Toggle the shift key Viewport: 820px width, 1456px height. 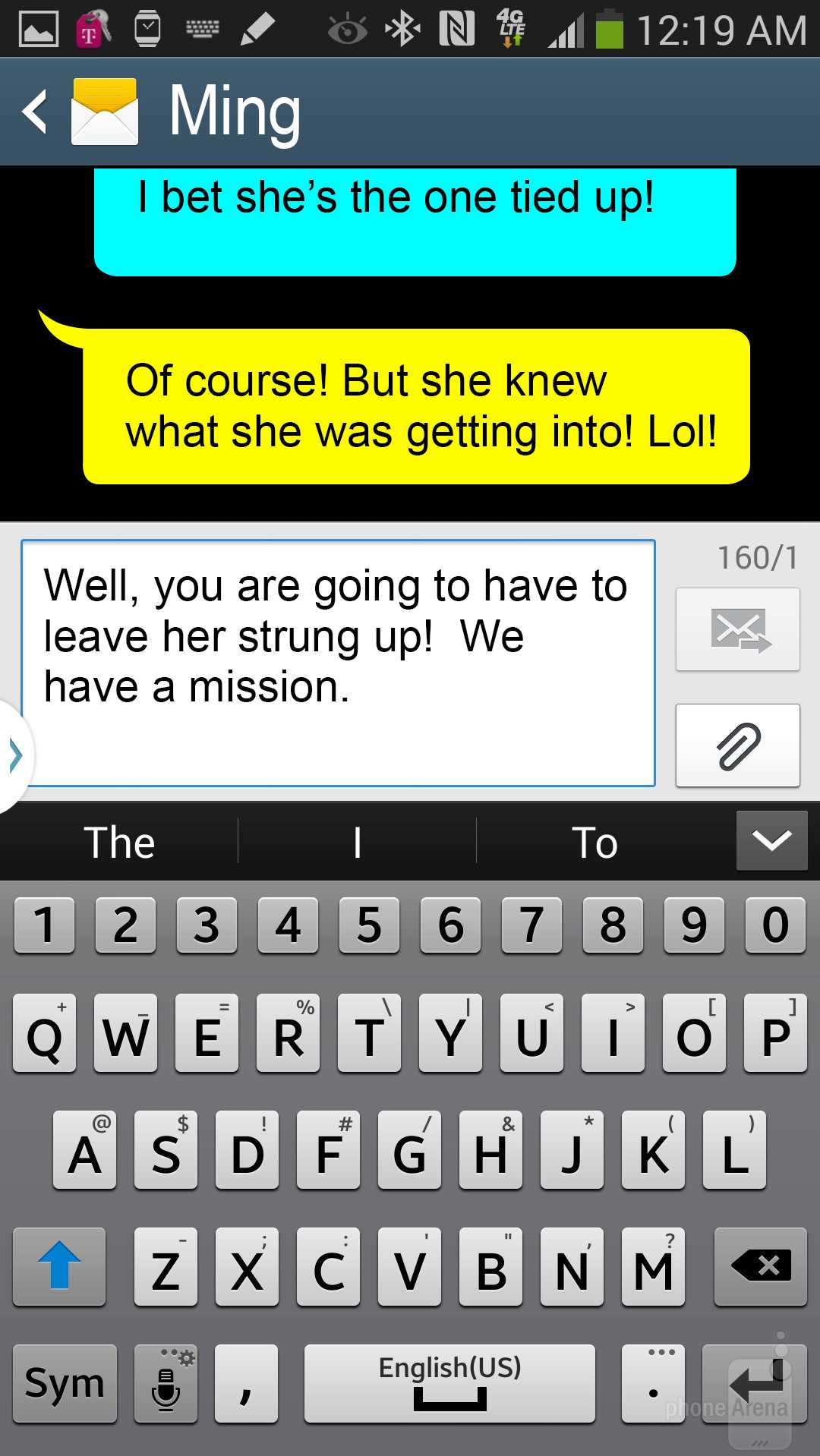pyautogui.click(x=59, y=1266)
